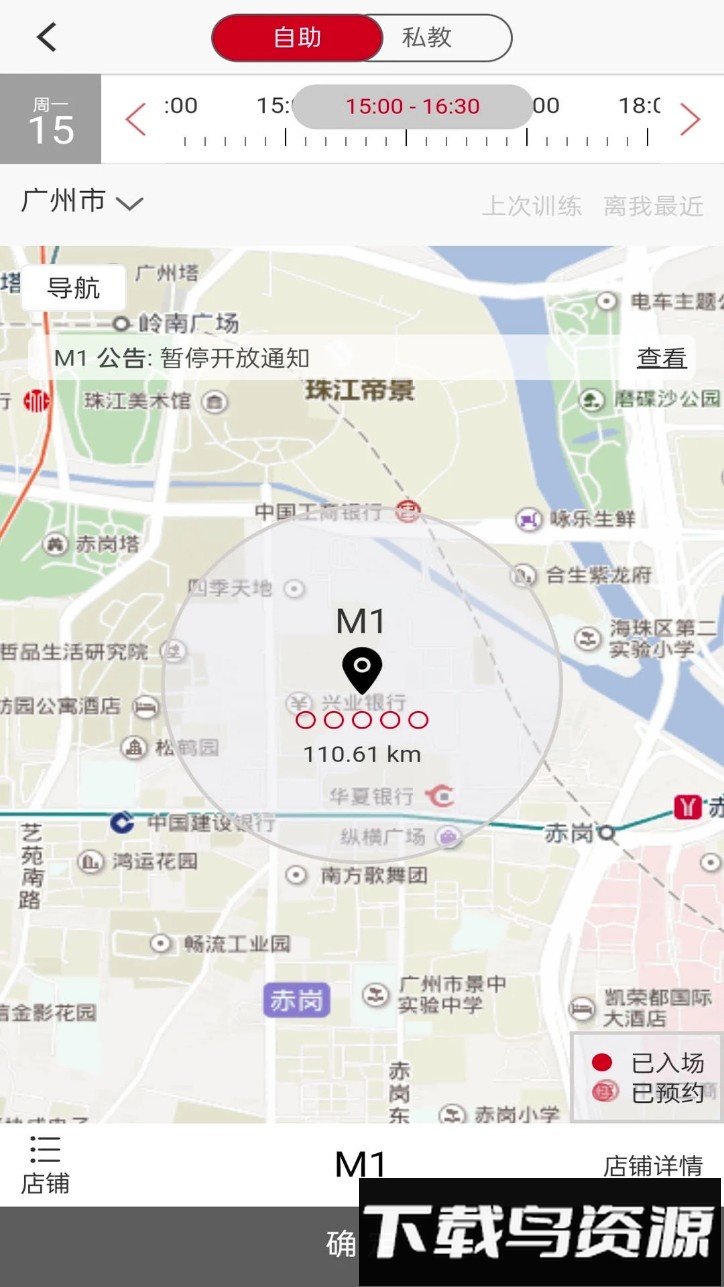Tap the red 赤岗 subway station icon
This screenshot has width=724, height=1287.
688,807
